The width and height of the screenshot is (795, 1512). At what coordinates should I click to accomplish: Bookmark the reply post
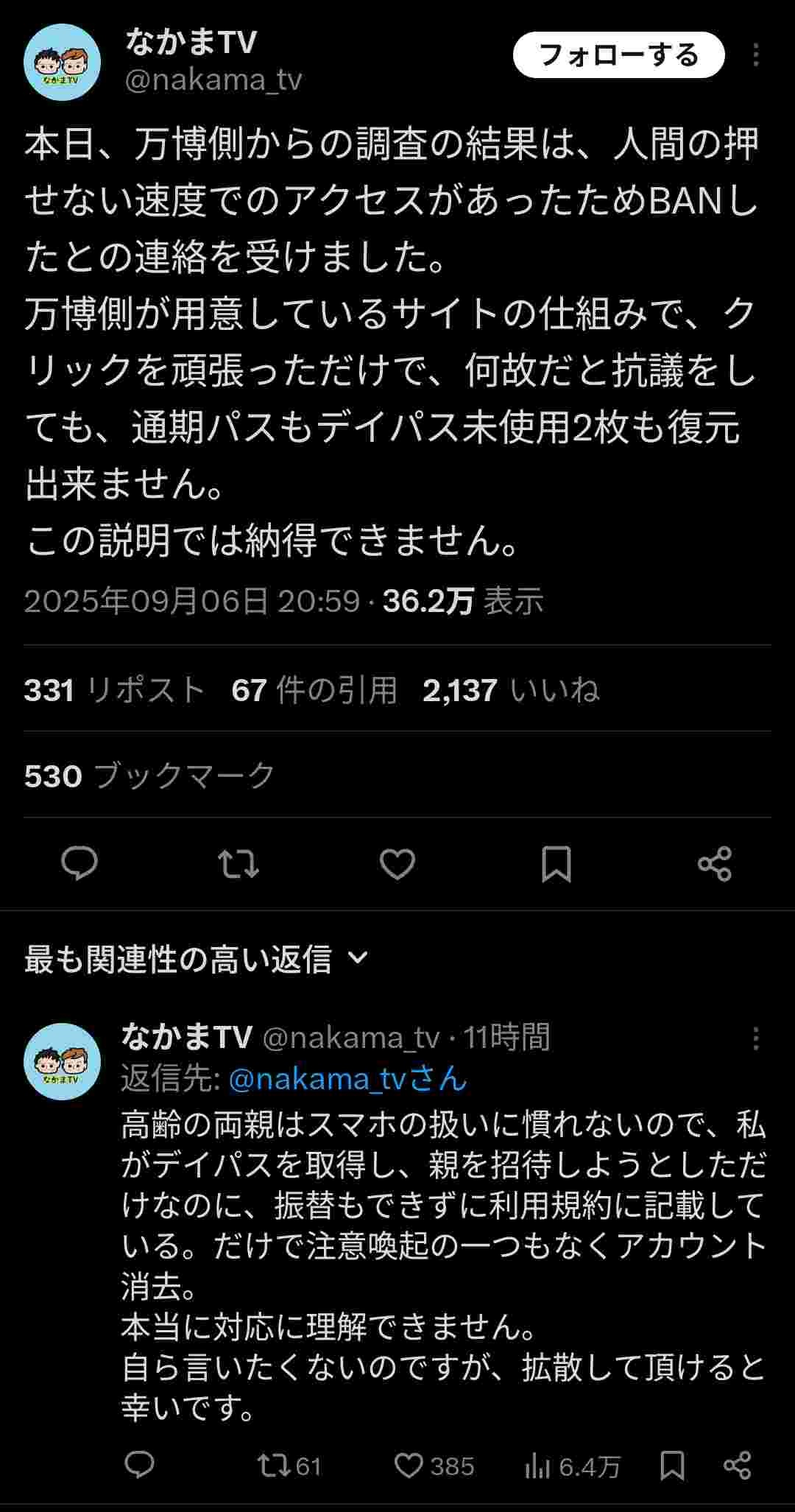(672, 1465)
